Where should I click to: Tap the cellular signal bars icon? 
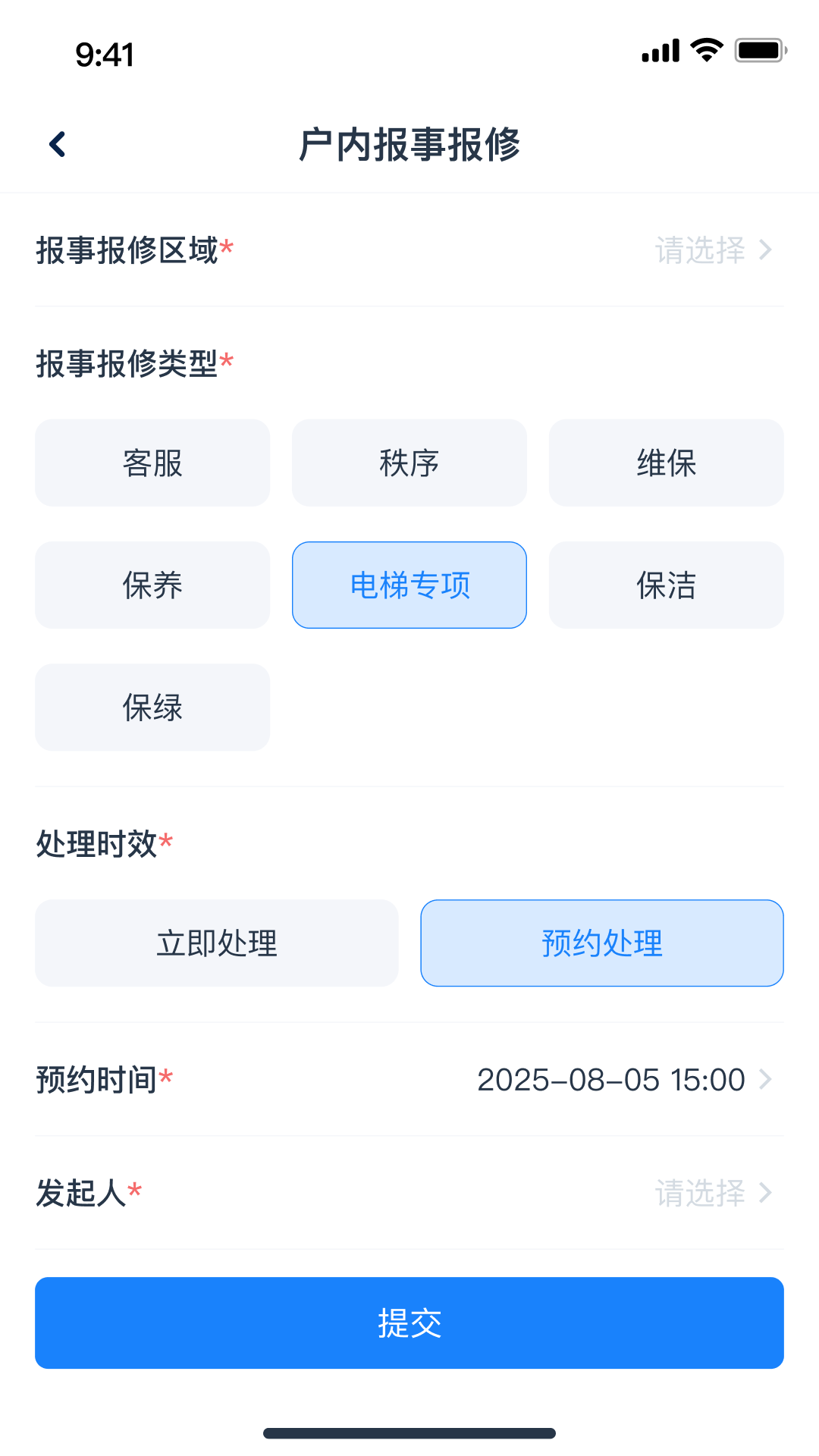pyautogui.click(x=659, y=49)
